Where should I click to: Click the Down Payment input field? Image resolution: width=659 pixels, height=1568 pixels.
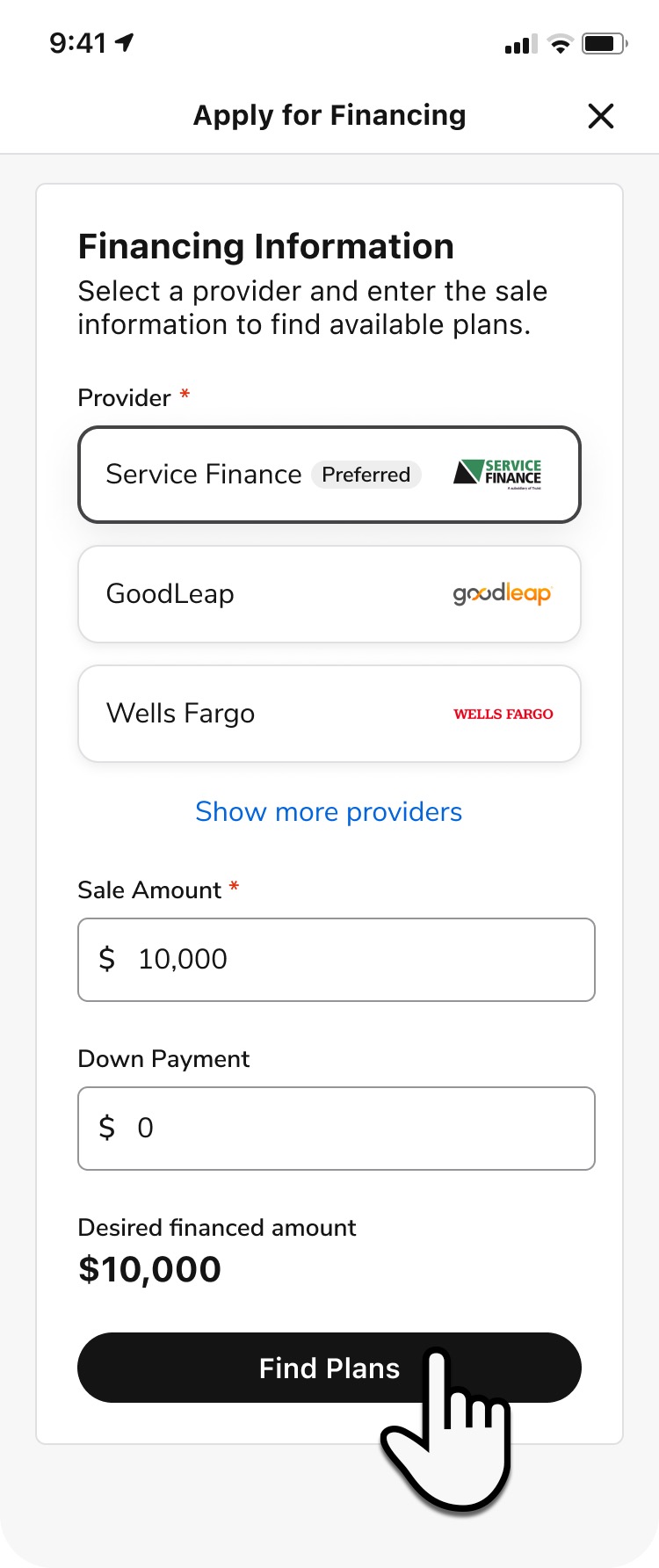click(337, 1128)
